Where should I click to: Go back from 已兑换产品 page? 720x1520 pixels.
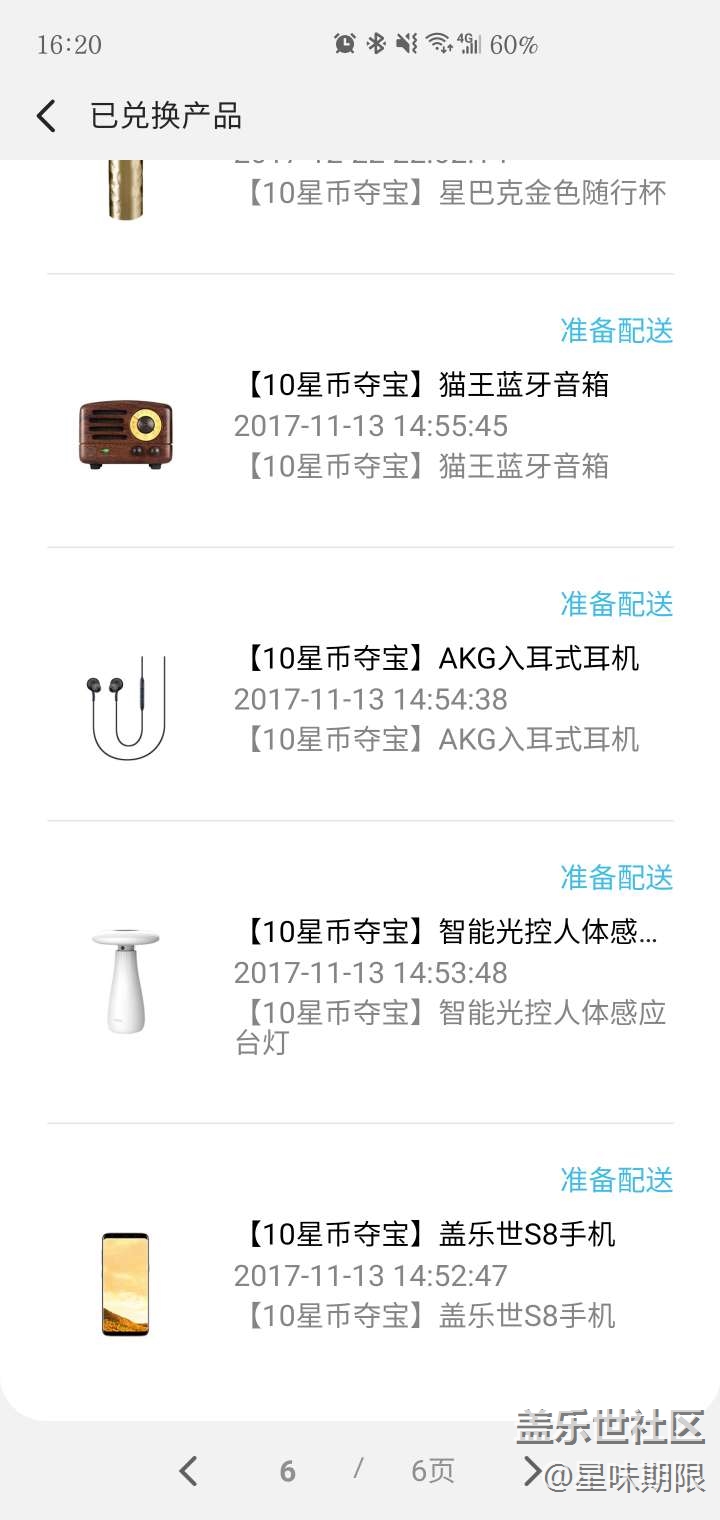coord(46,116)
